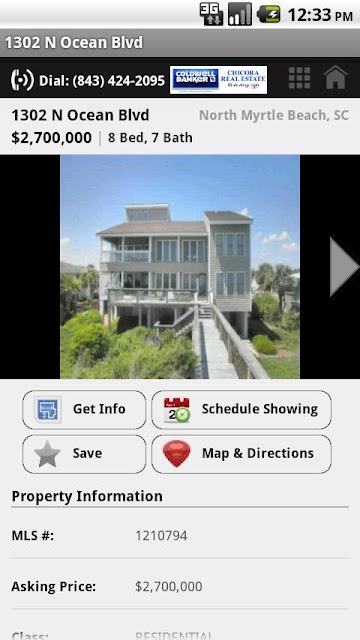
Task: Open the grid menu icon
Action: [299, 78]
